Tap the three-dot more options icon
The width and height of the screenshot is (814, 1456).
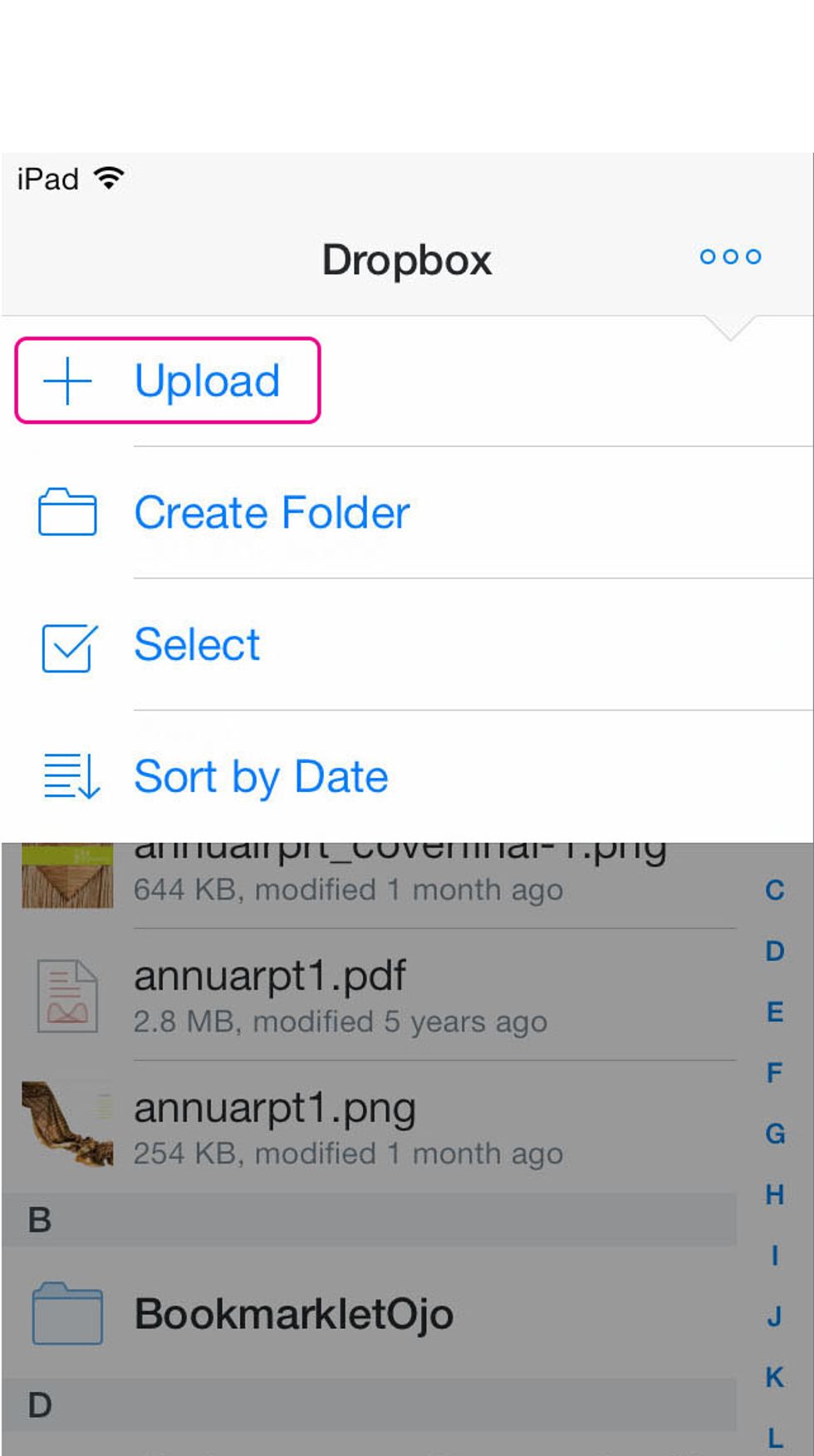tap(730, 257)
